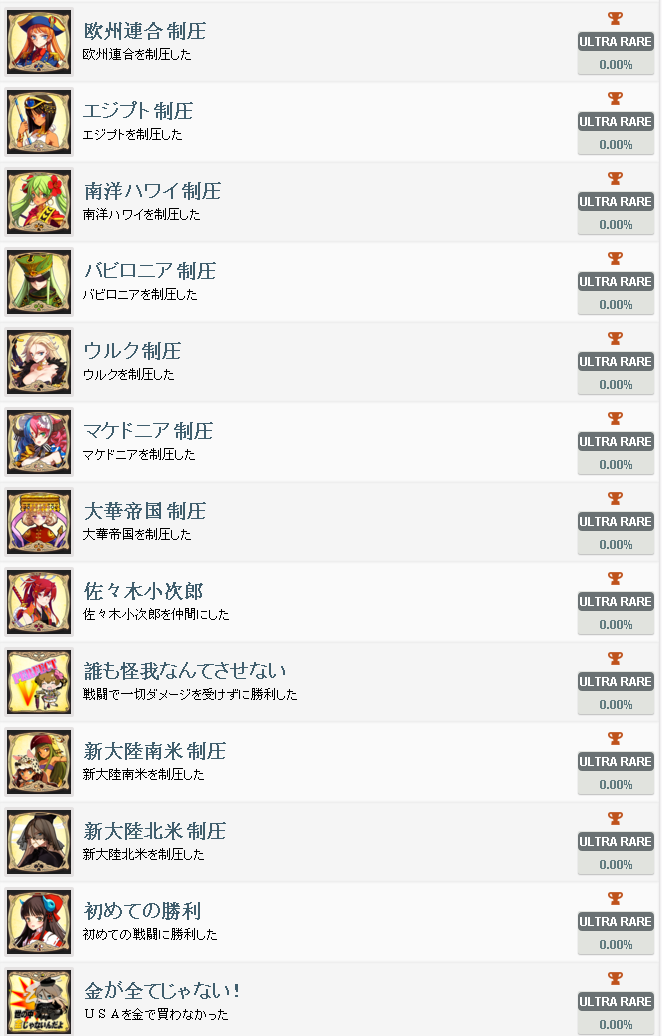View the 新大陸北米 制圧 trophy

tap(155, 831)
